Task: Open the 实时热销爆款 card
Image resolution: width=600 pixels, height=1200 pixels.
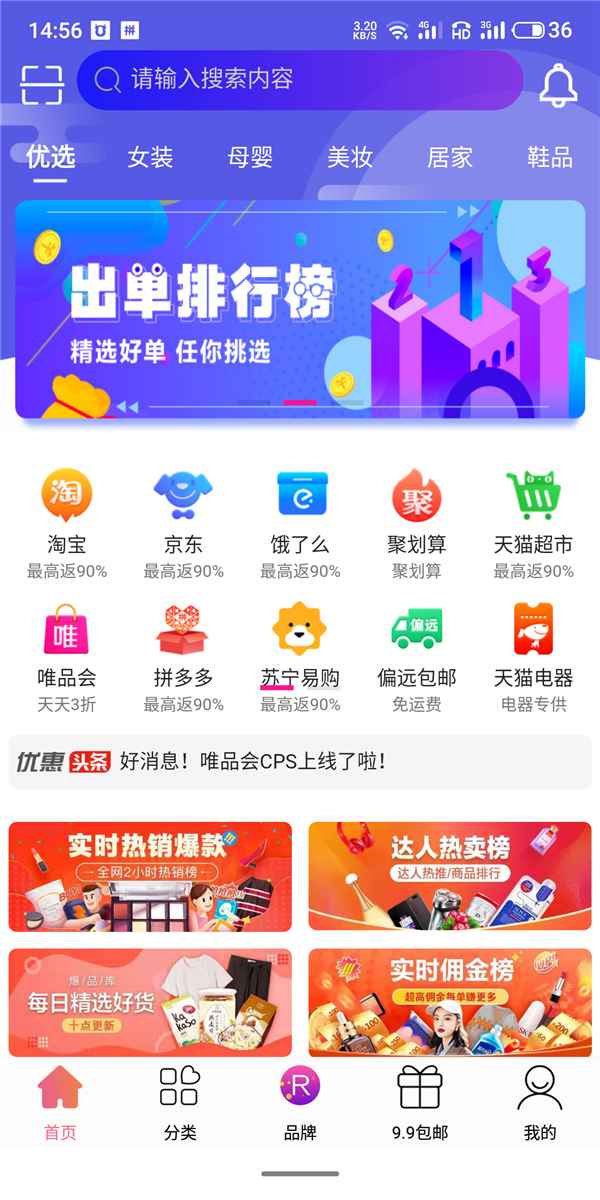Action: click(x=150, y=876)
